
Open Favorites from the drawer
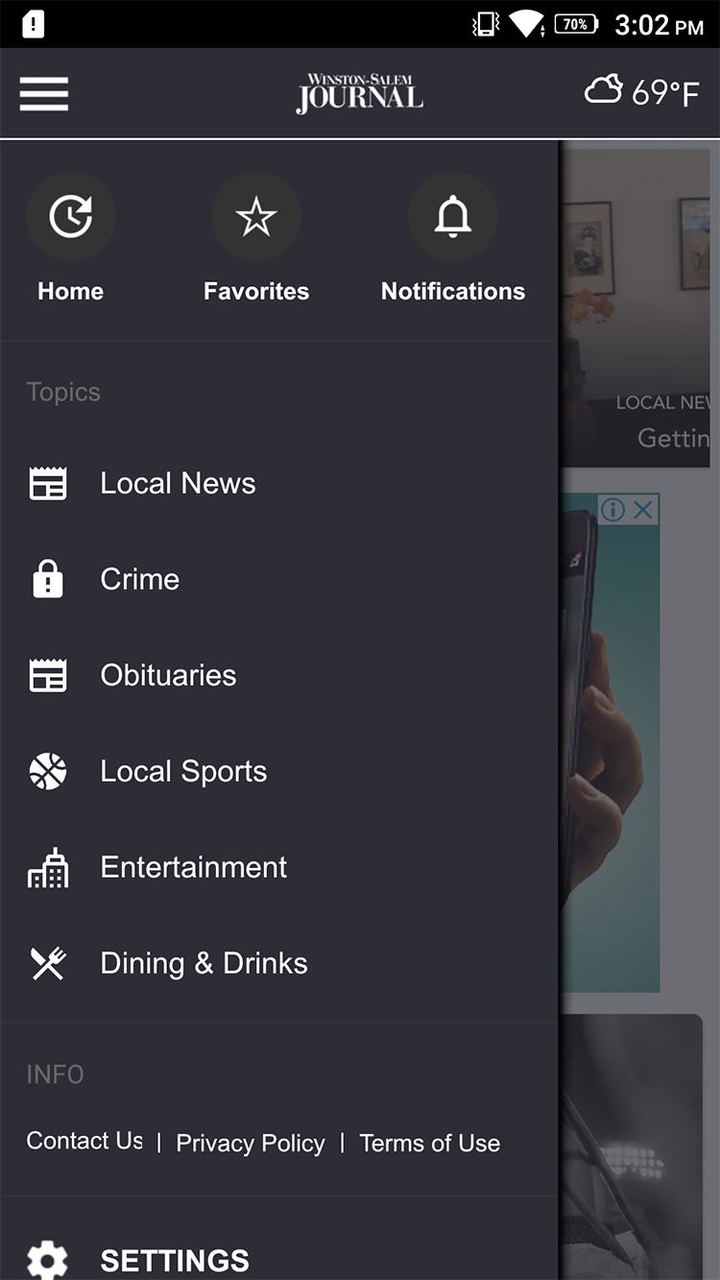coord(256,238)
